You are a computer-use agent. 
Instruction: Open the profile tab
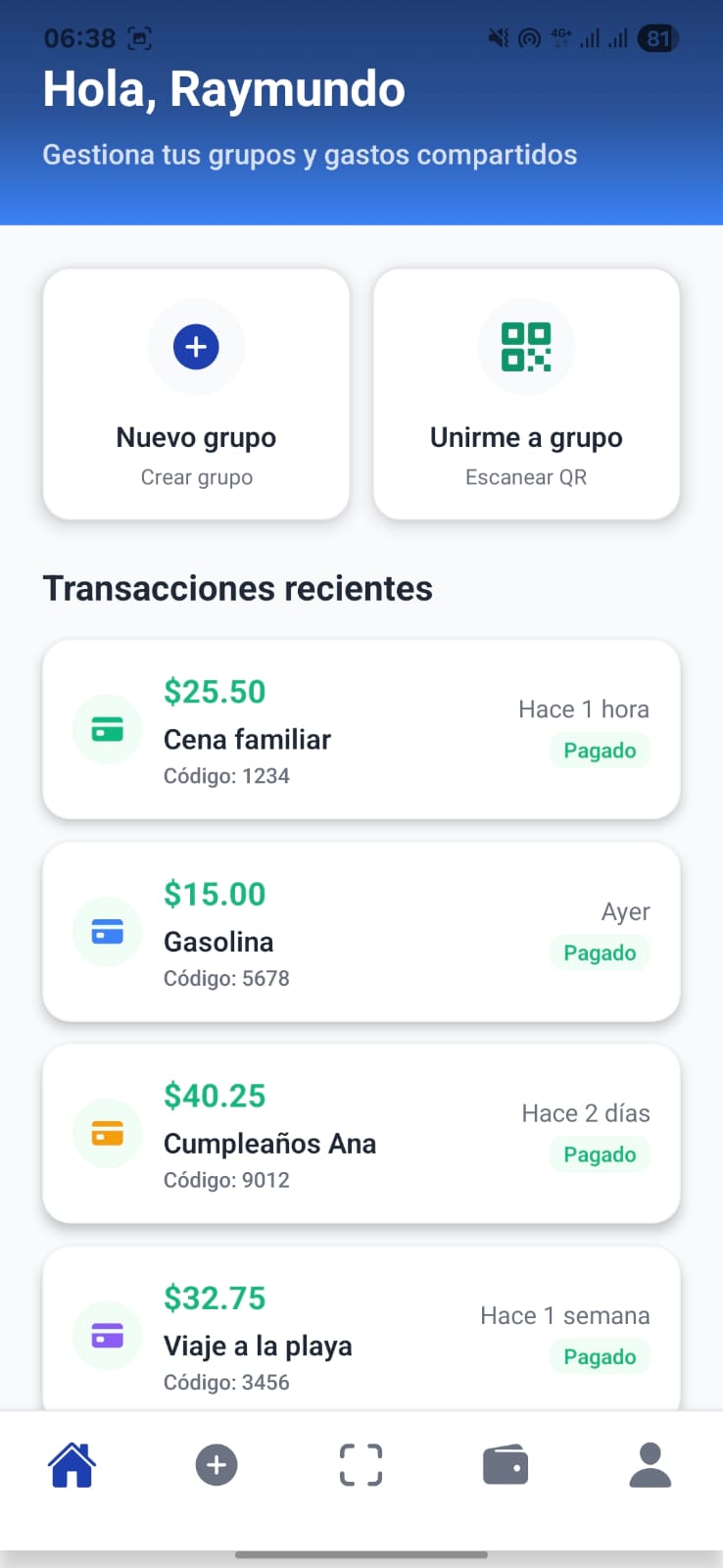click(650, 1465)
